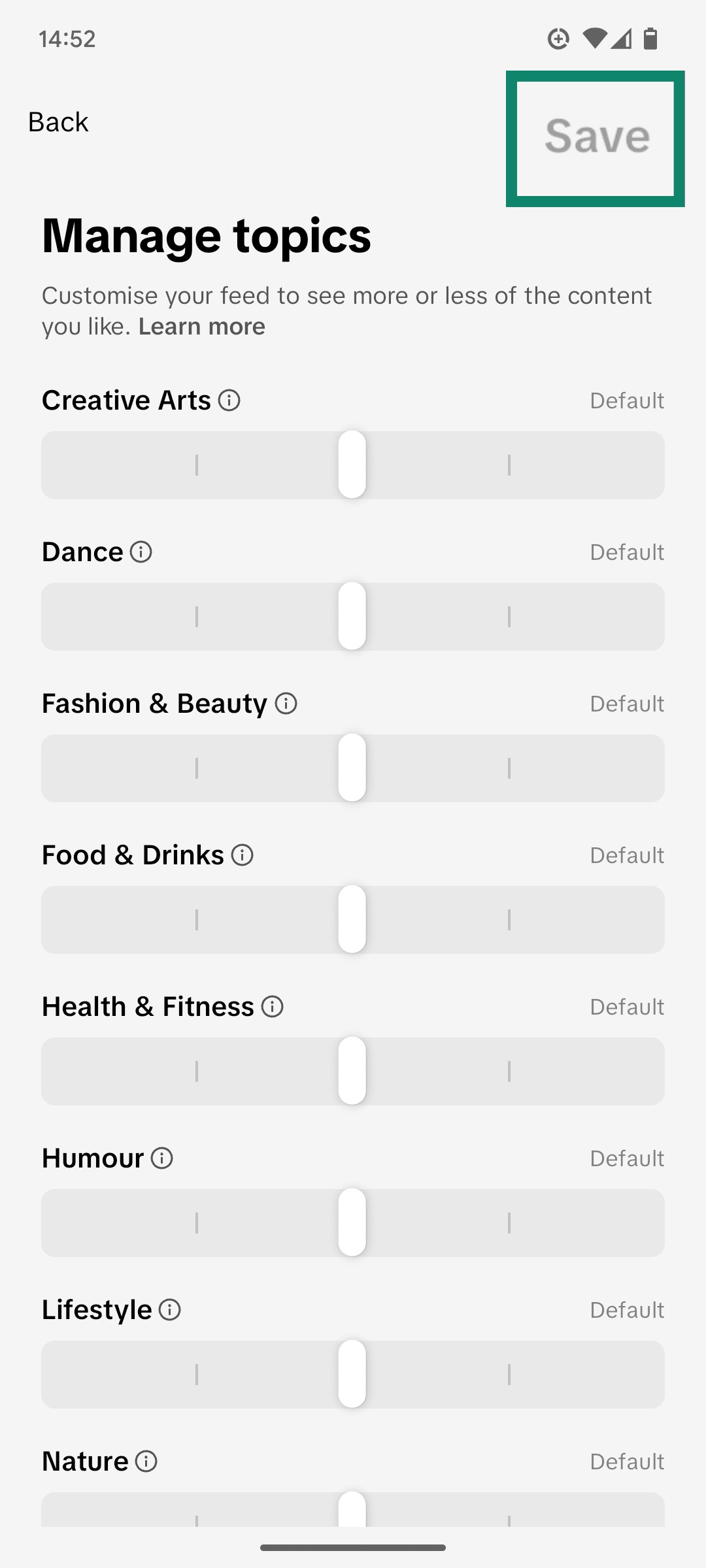Screen dimensions: 706x1568
Task: Click the Food & Drinks slider handle
Action: pos(352,920)
